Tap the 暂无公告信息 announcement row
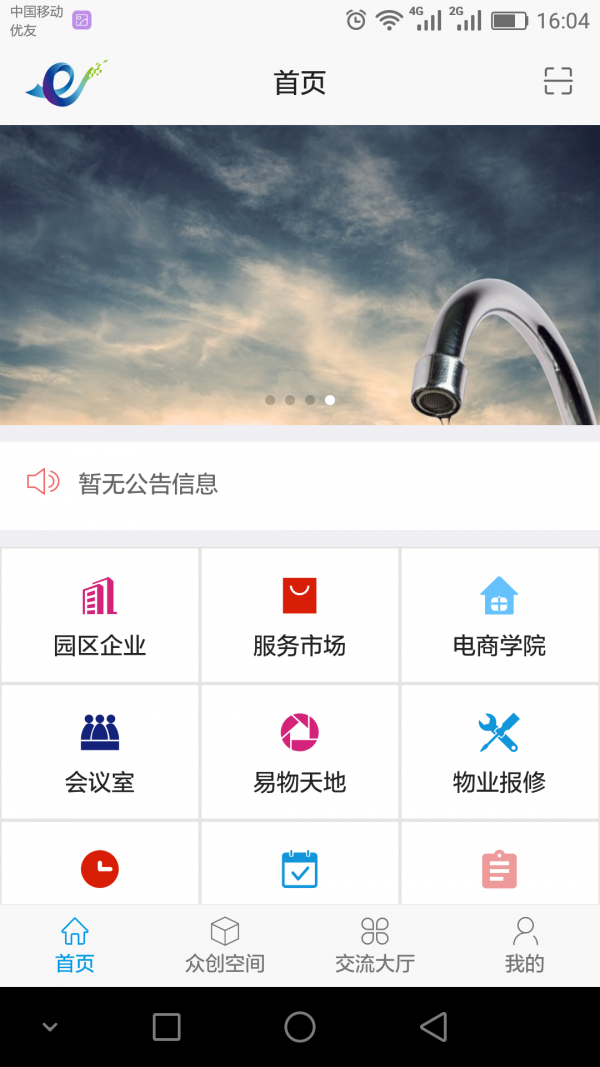This screenshot has height=1067, width=600. tap(300, 484)
